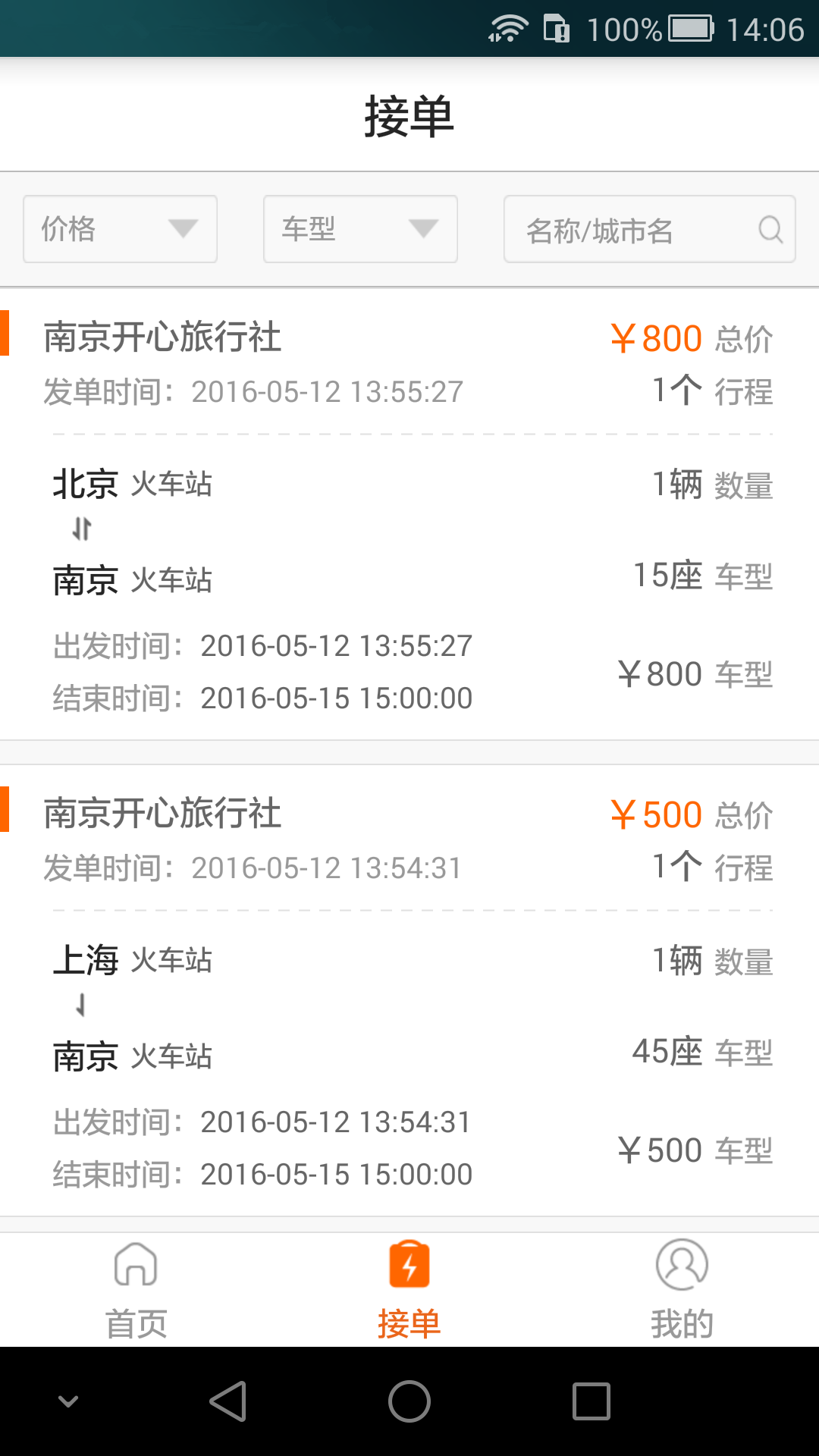Tap the system back button
Viewport: 819px width, 1456px height.
pos(228,1401)
